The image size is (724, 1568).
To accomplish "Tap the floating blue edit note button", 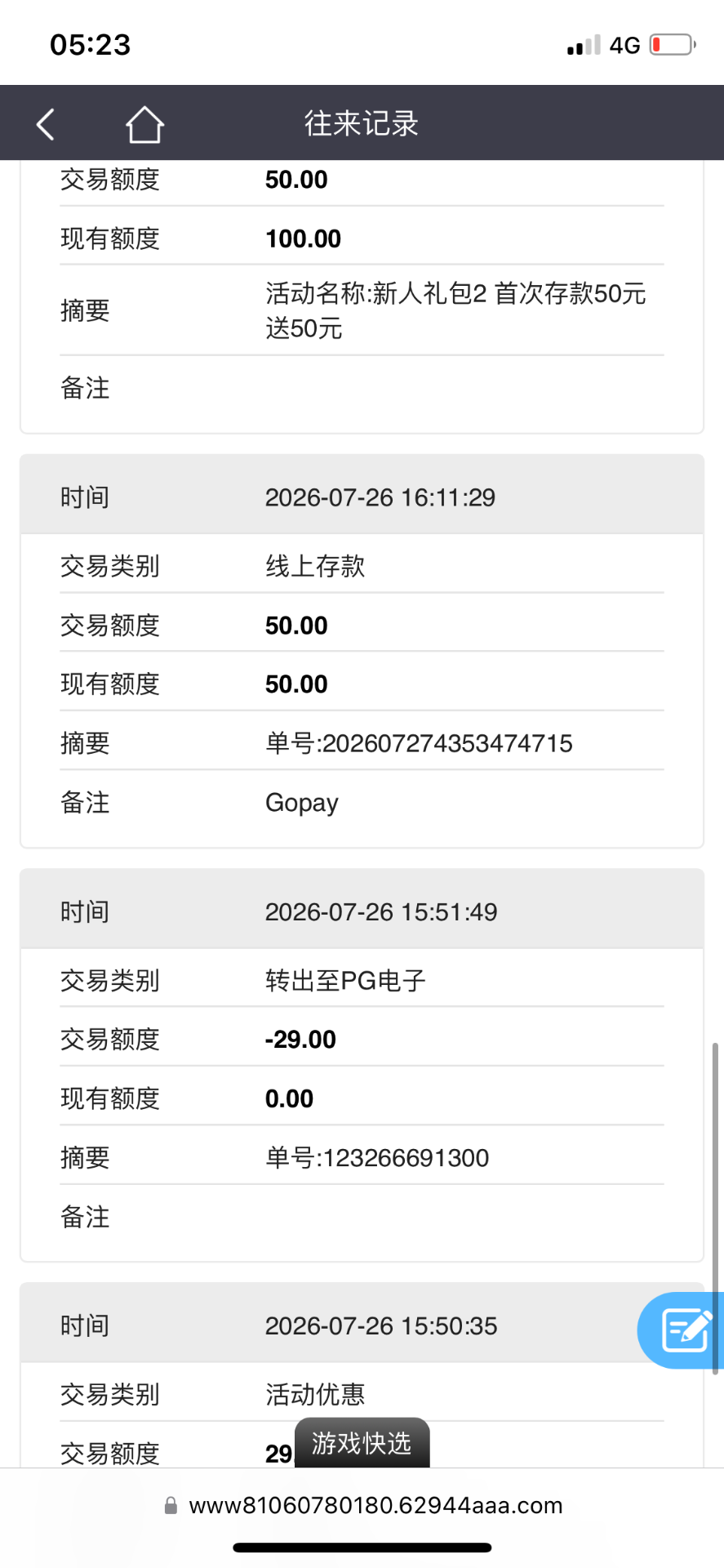I will (x=682, y=1330).
